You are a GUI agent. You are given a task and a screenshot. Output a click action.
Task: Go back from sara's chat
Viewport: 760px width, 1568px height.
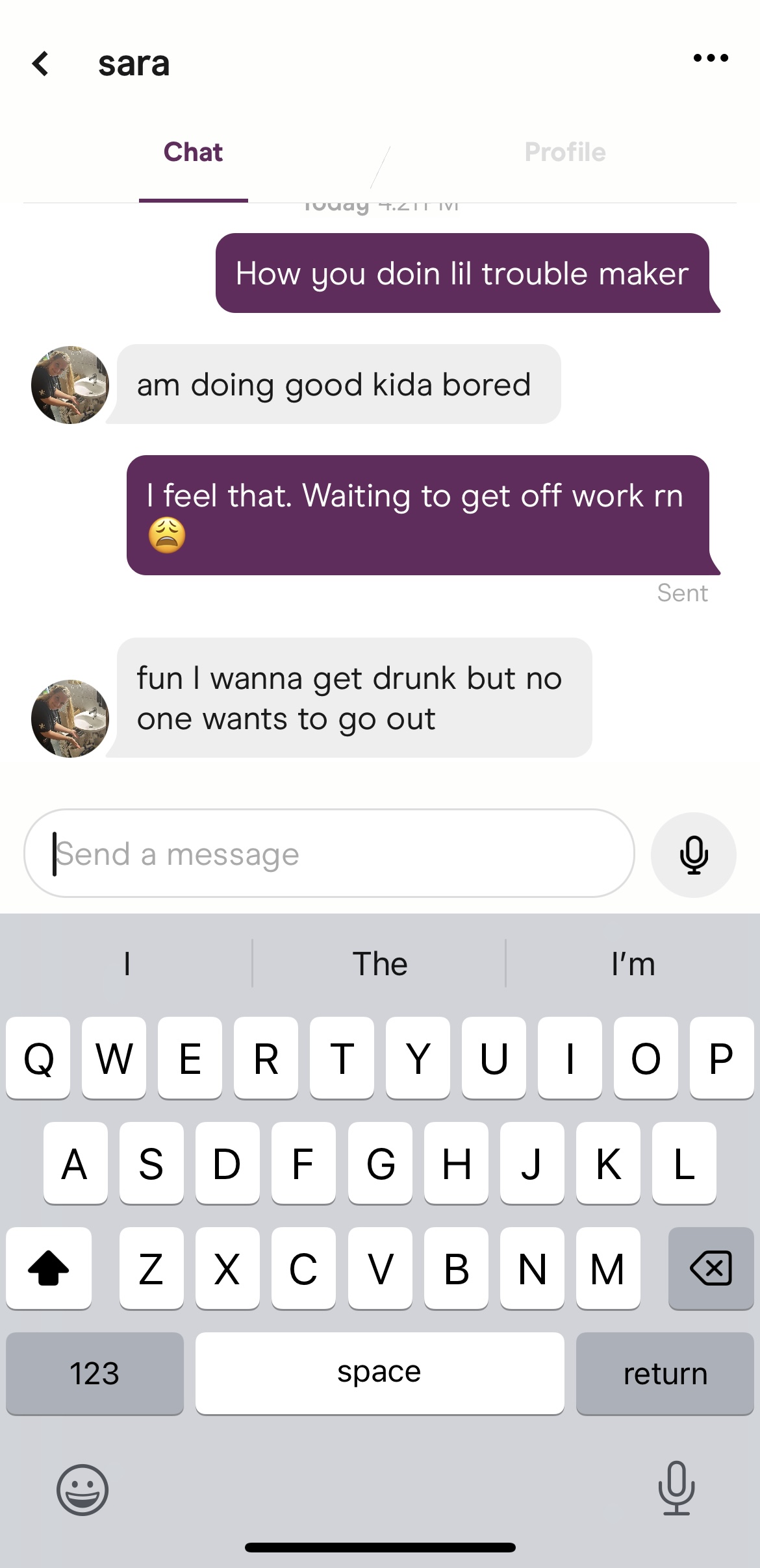tap(41, 64)
